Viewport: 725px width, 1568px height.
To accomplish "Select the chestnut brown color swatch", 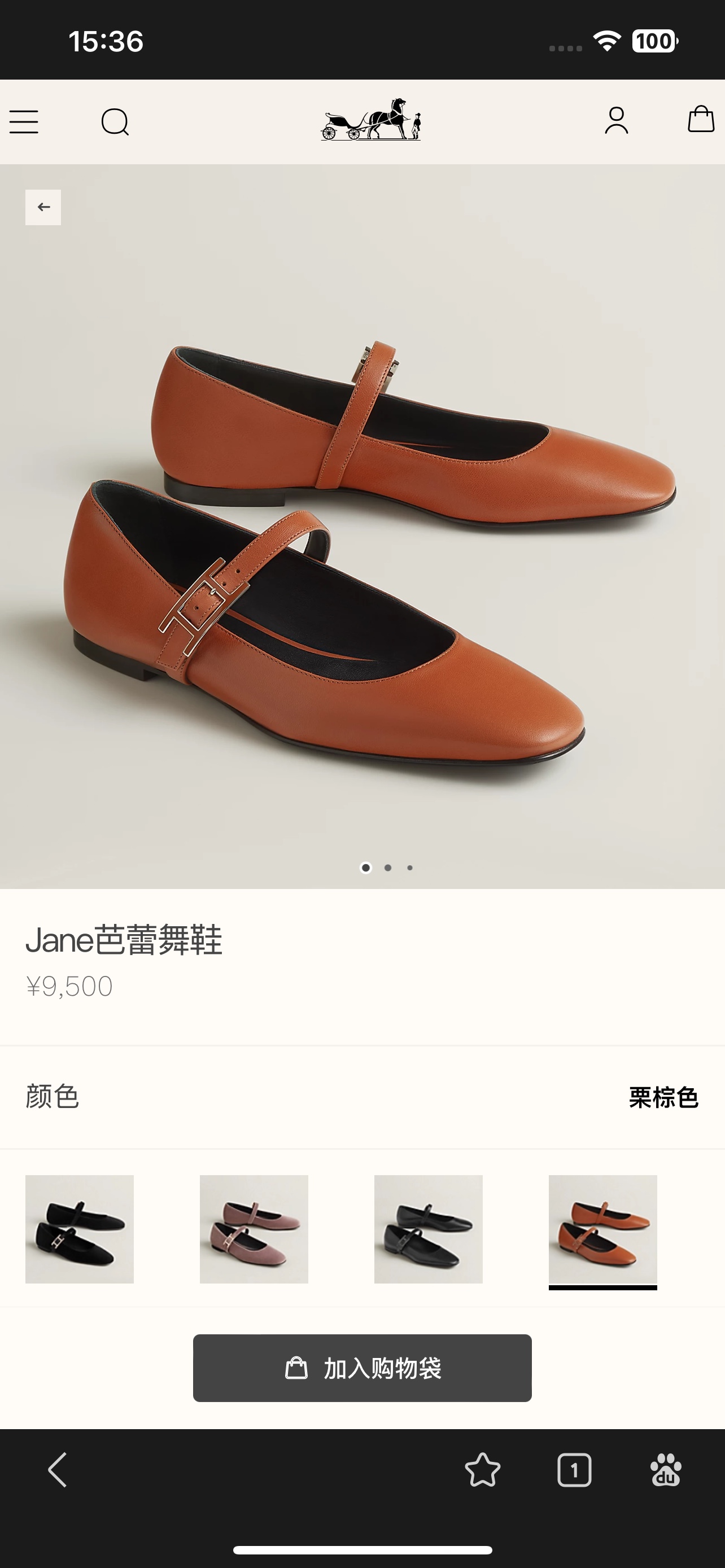I will point(602,1229).
